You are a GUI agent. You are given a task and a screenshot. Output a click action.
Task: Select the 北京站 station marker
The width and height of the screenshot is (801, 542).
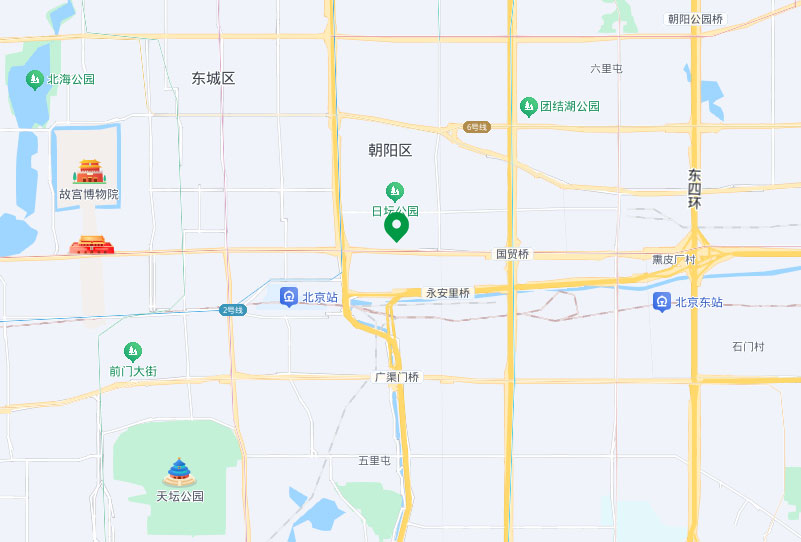289,297
